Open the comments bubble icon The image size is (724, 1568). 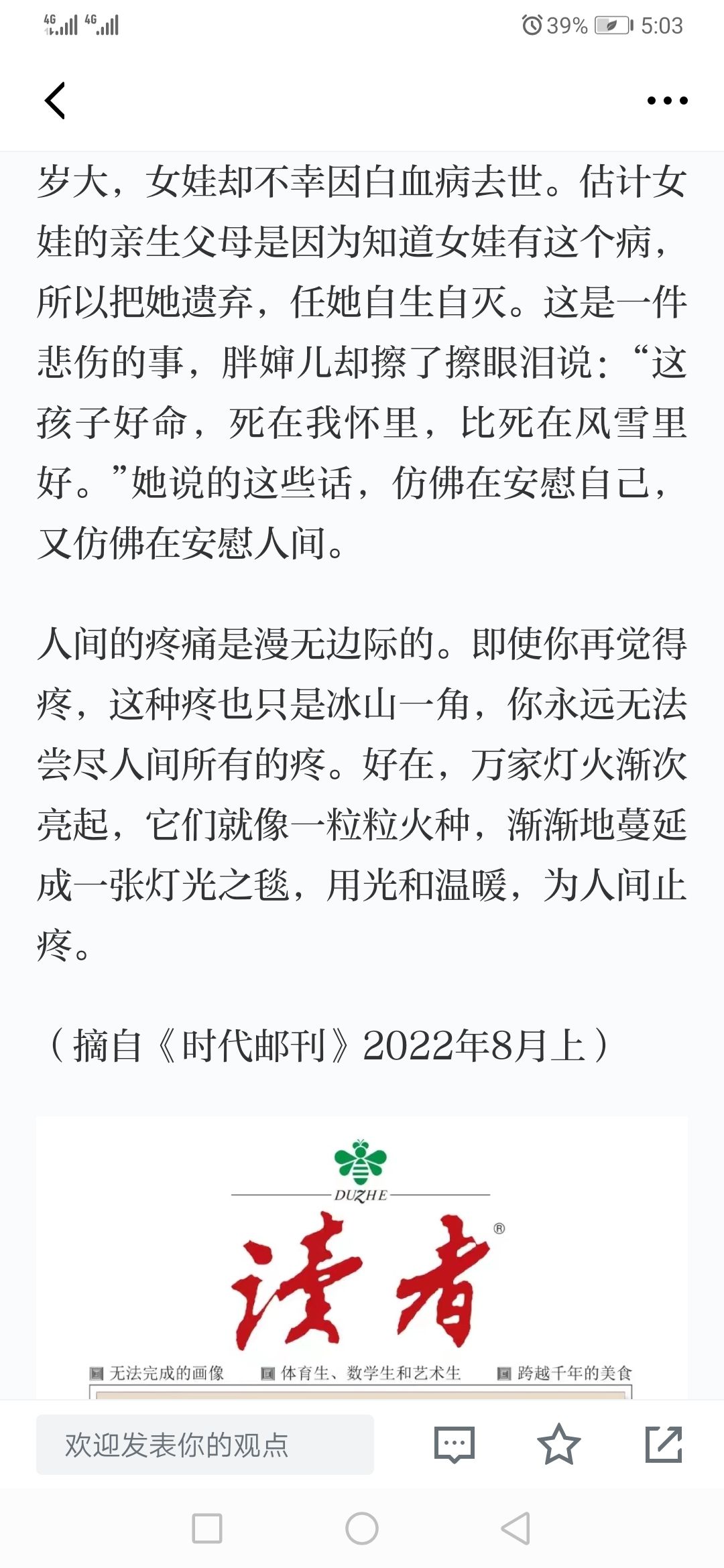[x=455, y=1445]
